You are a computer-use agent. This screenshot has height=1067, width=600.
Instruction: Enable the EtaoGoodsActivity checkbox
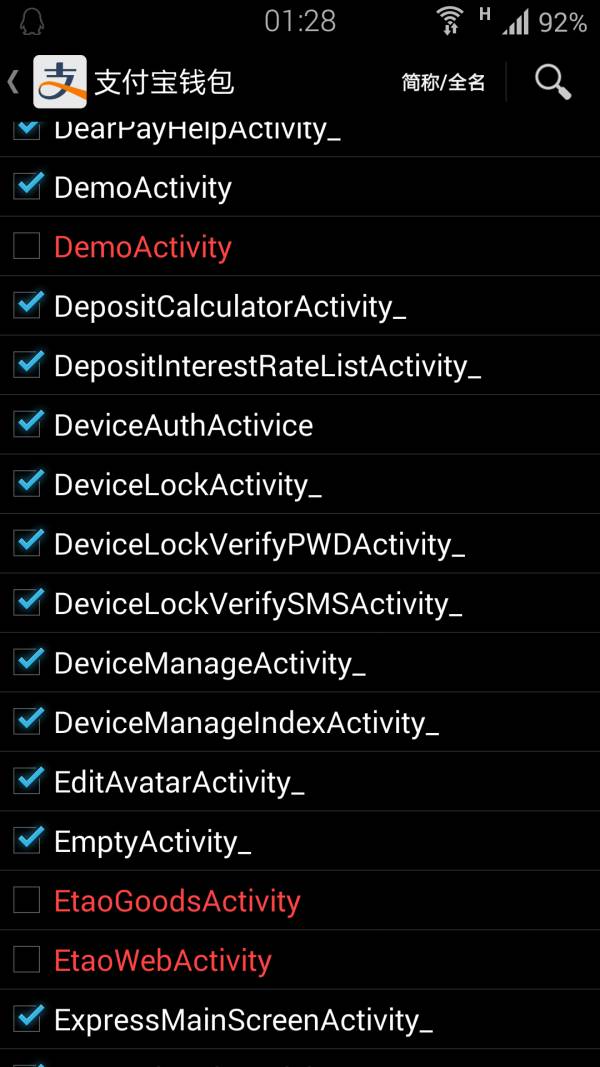[27, 900]
